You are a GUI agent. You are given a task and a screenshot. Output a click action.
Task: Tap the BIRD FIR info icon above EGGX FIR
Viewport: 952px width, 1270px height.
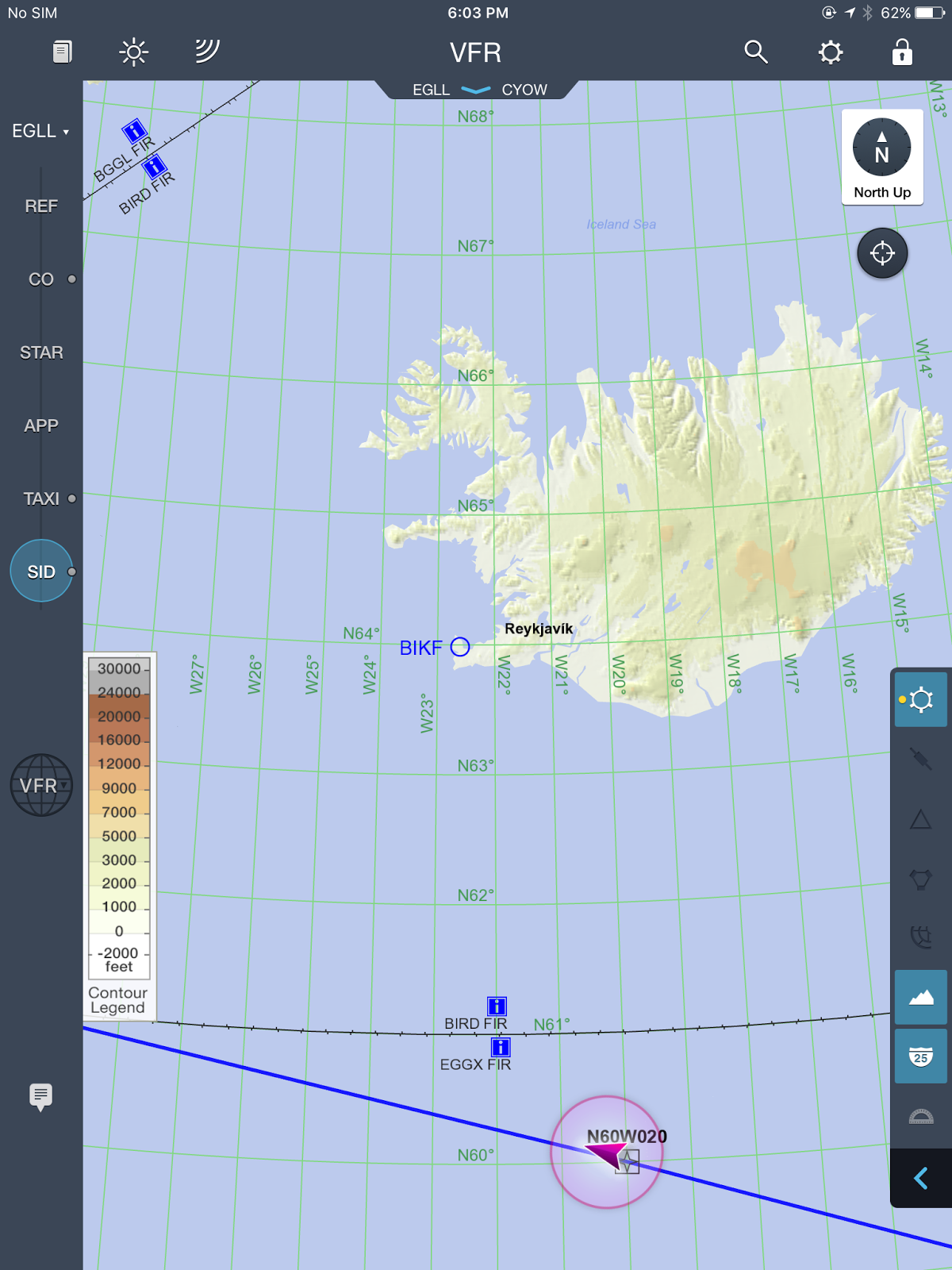497,1006
